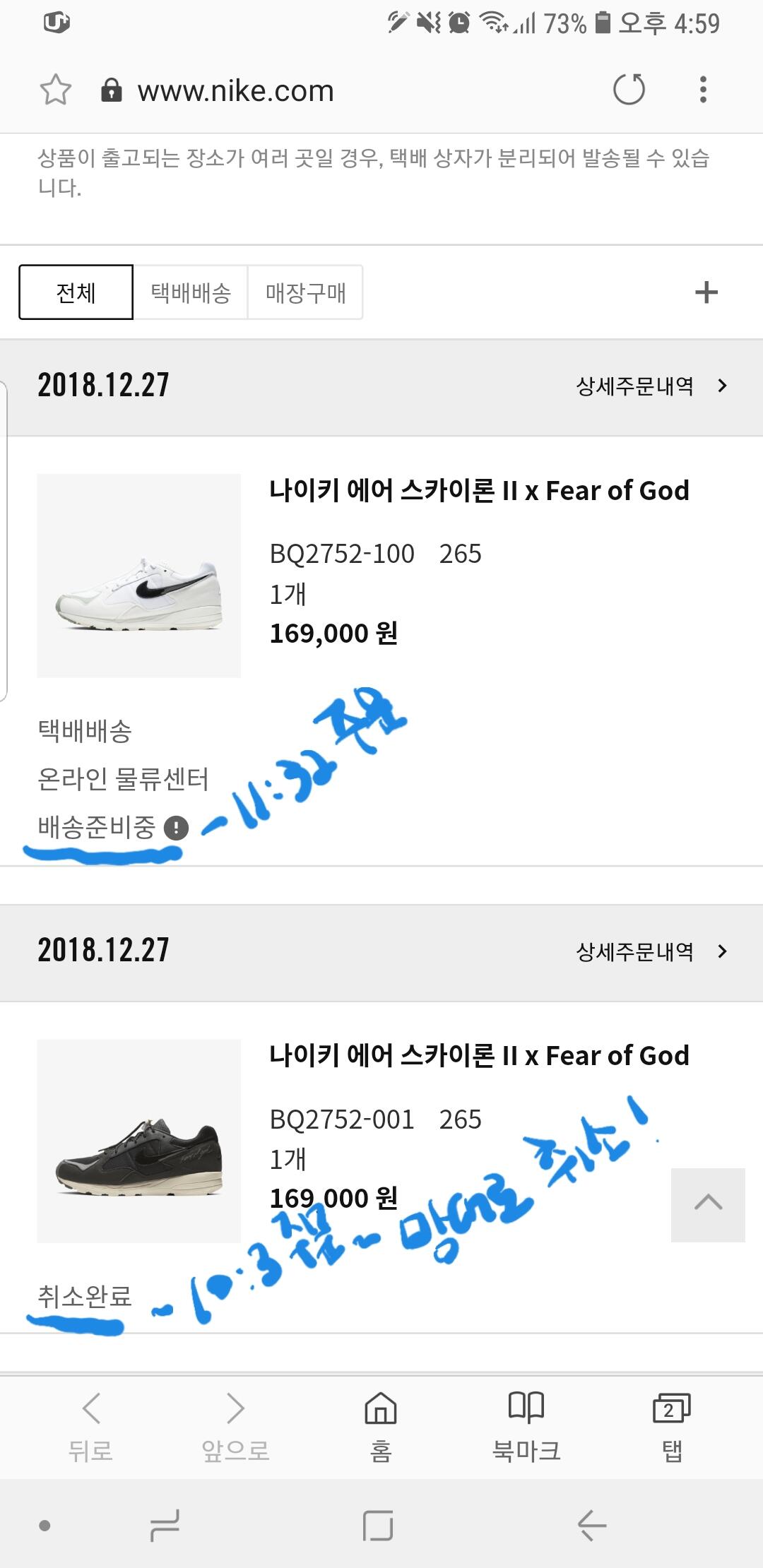Tap the info icon next to 배송준비중
This screenshot has height=1568, width=763.
tap(176, 828)
